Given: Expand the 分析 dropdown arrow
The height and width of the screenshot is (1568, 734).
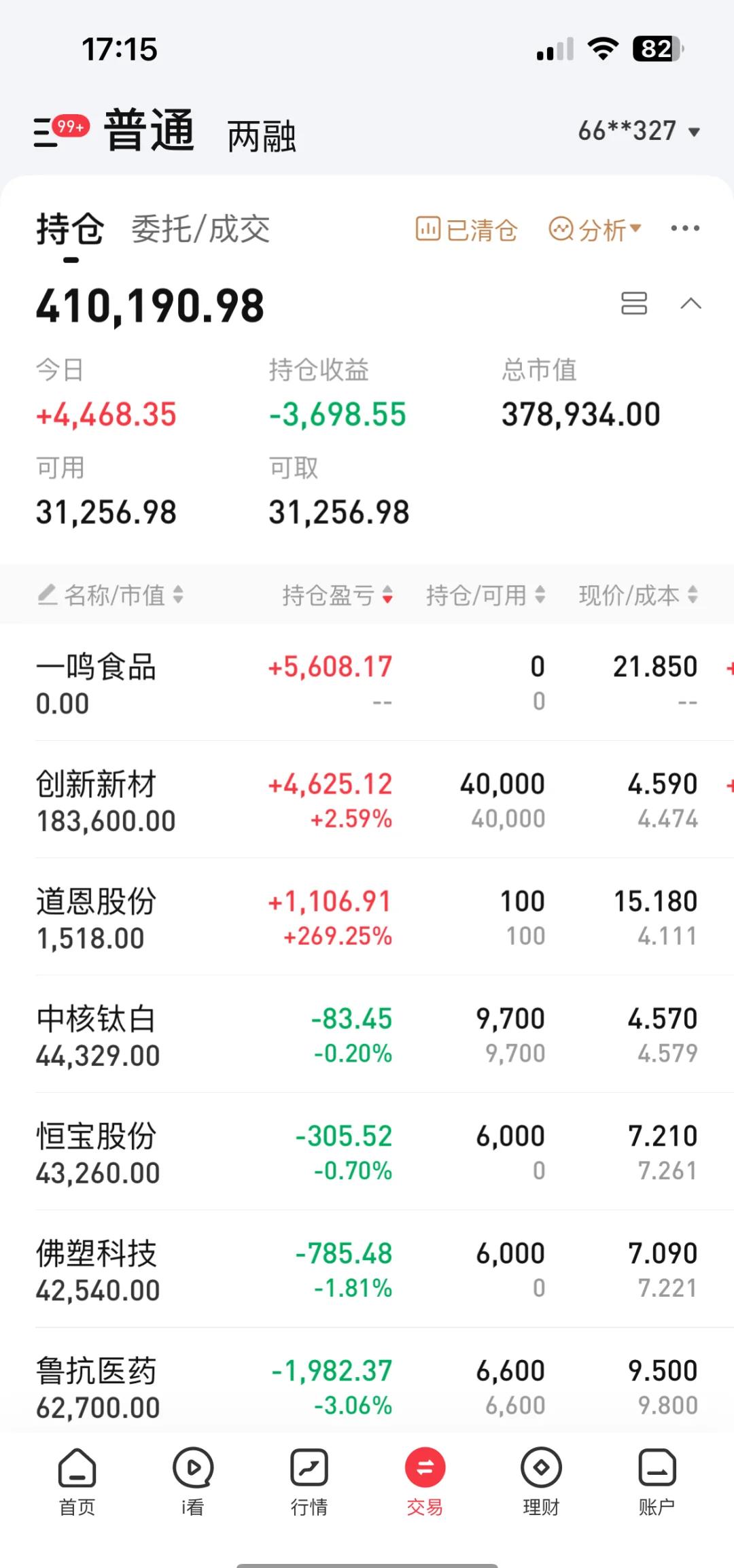Looking at the screenshot, I should coord(635,229).
